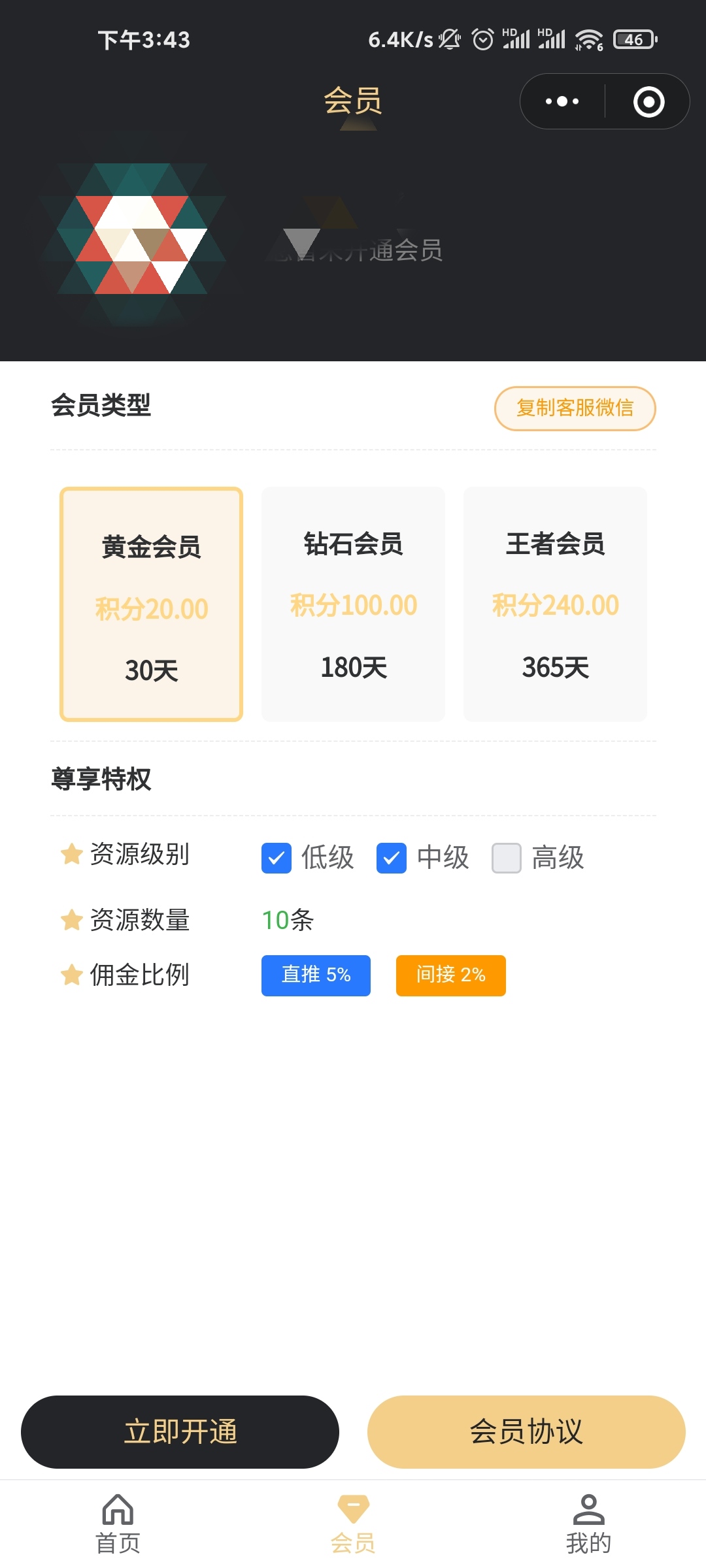706x1568 pixels.
Task: Toggle the 中级 resource level checkbox
Action: tap(392, 858)
